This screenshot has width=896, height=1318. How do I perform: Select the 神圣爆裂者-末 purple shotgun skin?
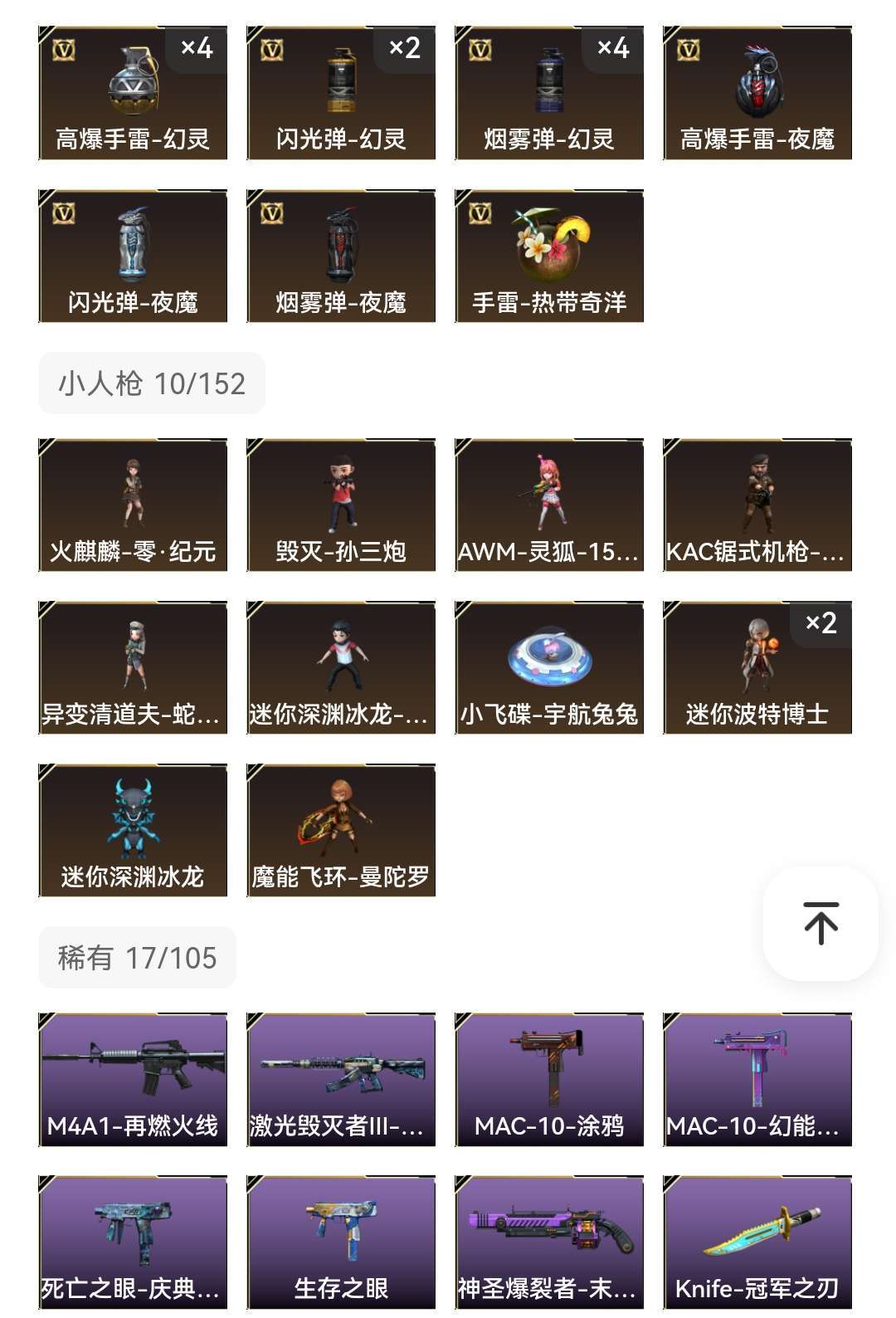point(550,1237)
